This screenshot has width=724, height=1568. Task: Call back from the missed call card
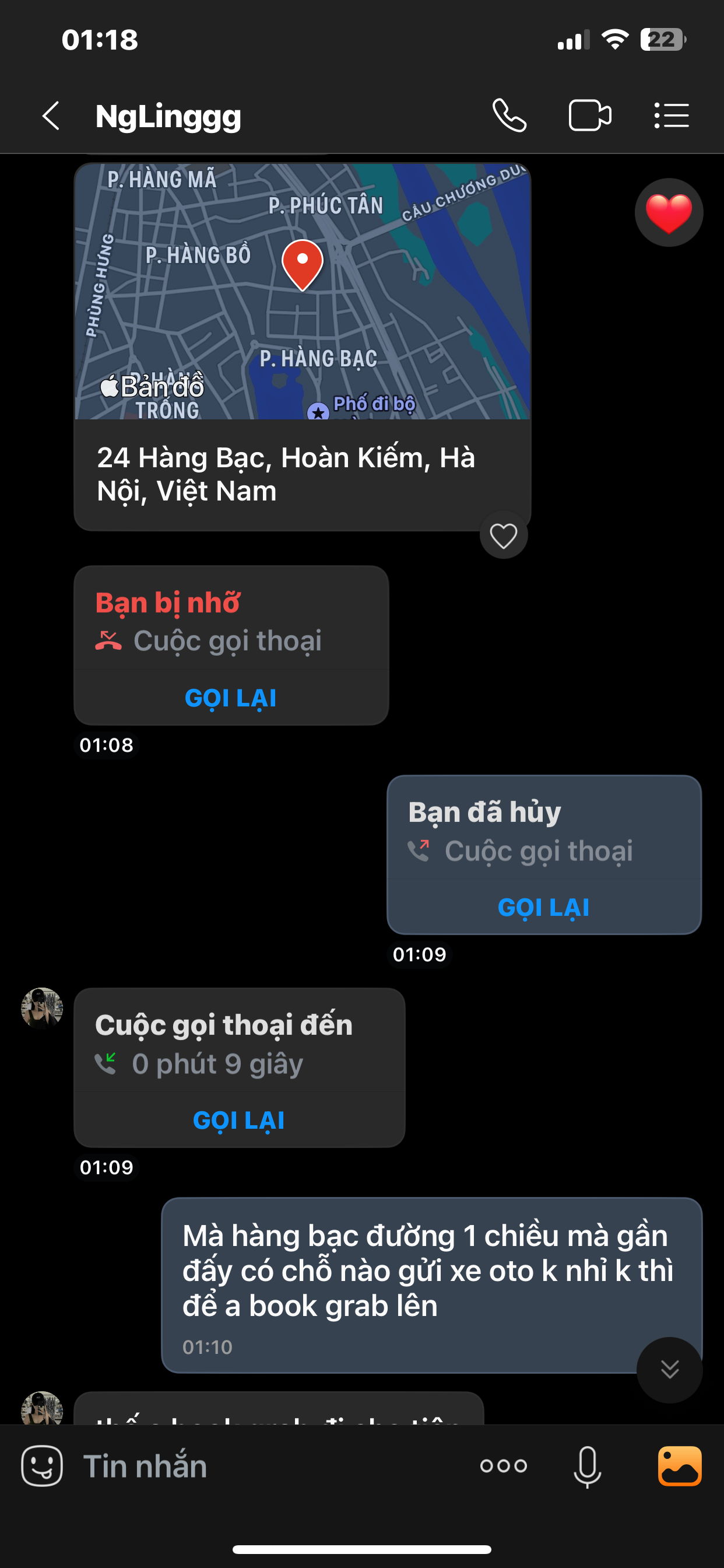pyautogui.click(x=231, y=698)
